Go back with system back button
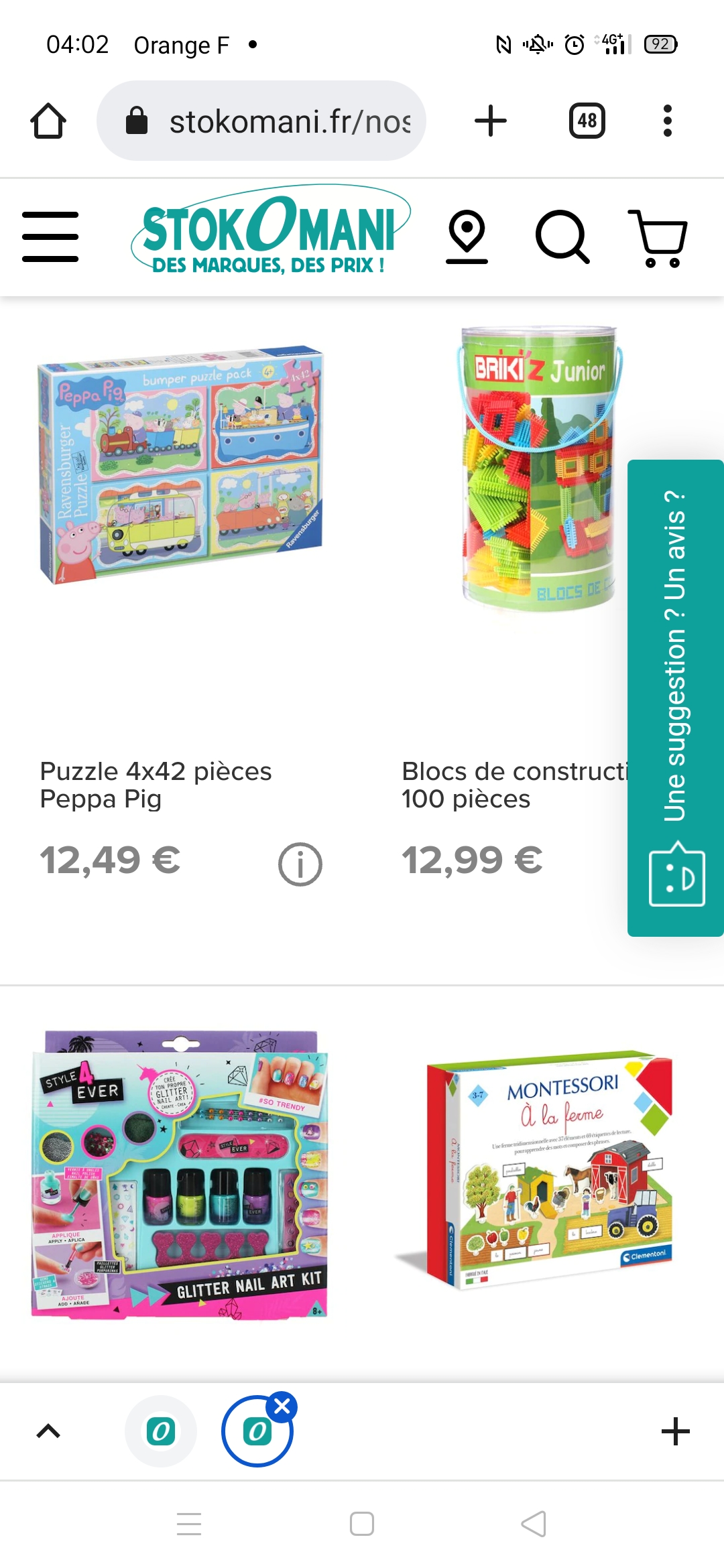Screen dimensions: 724x1568 (x=534, y=1524)
